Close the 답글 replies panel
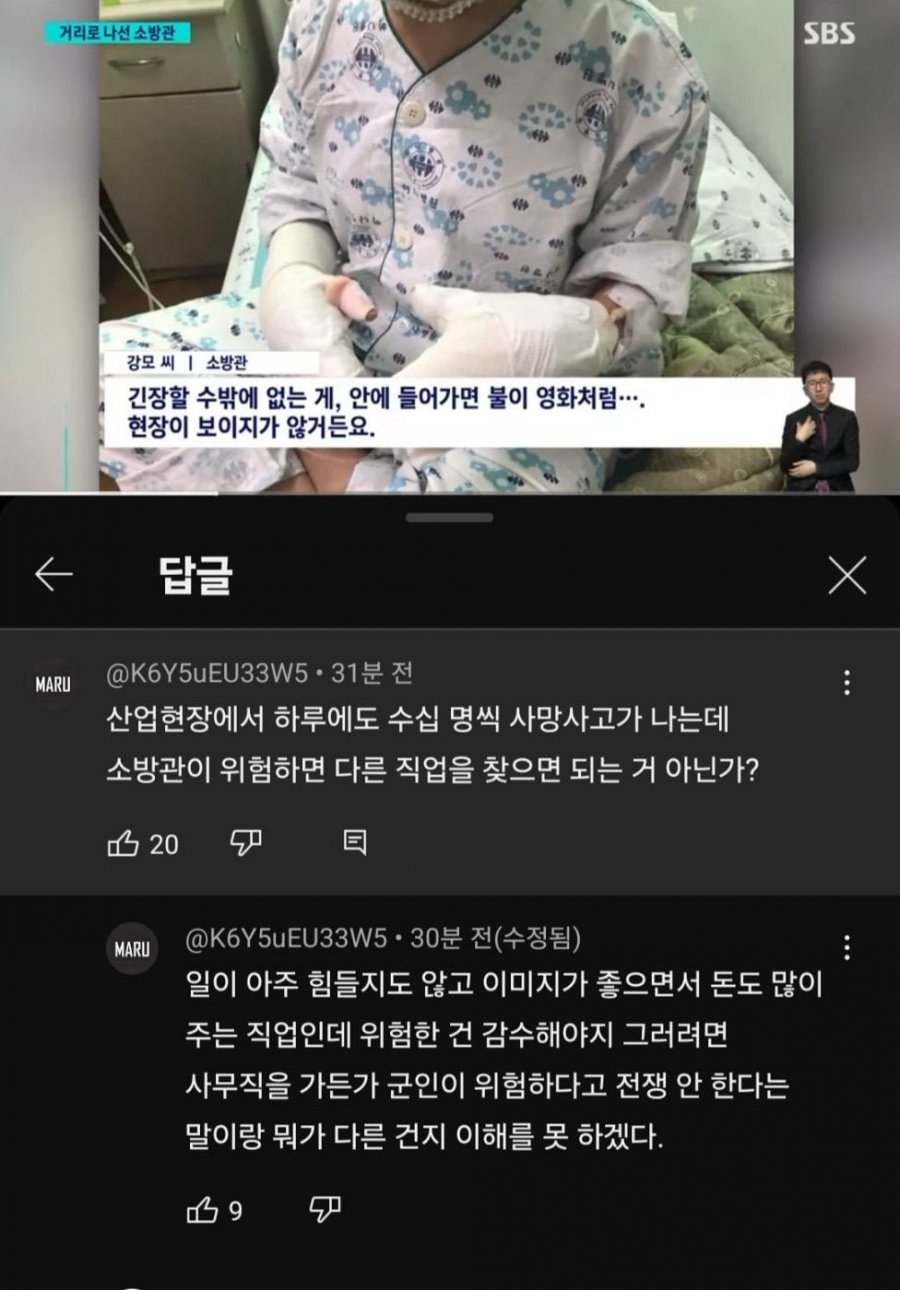The height and width of the screenshot is (1290, 900). tap(847, 575)
